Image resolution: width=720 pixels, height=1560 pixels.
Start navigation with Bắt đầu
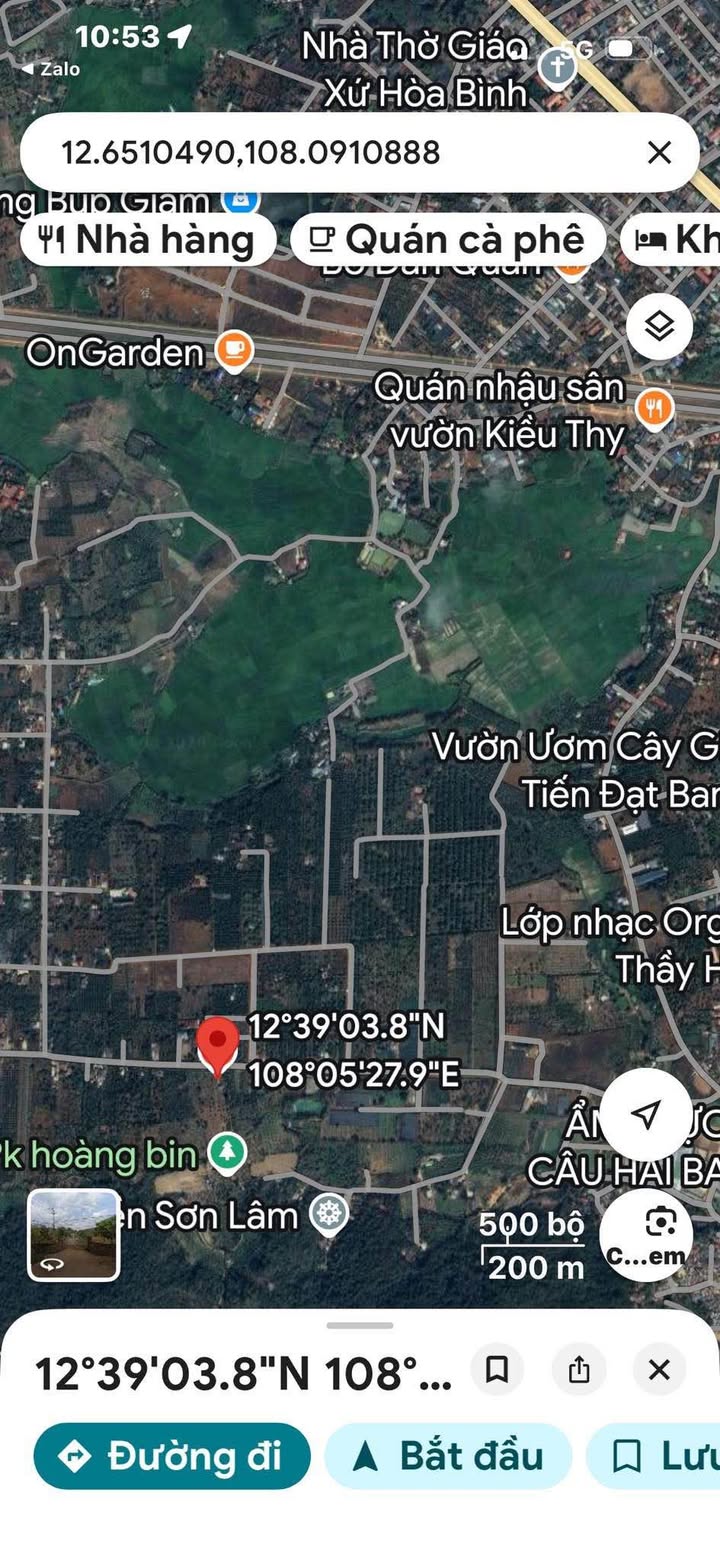(x=448, y=1456)
